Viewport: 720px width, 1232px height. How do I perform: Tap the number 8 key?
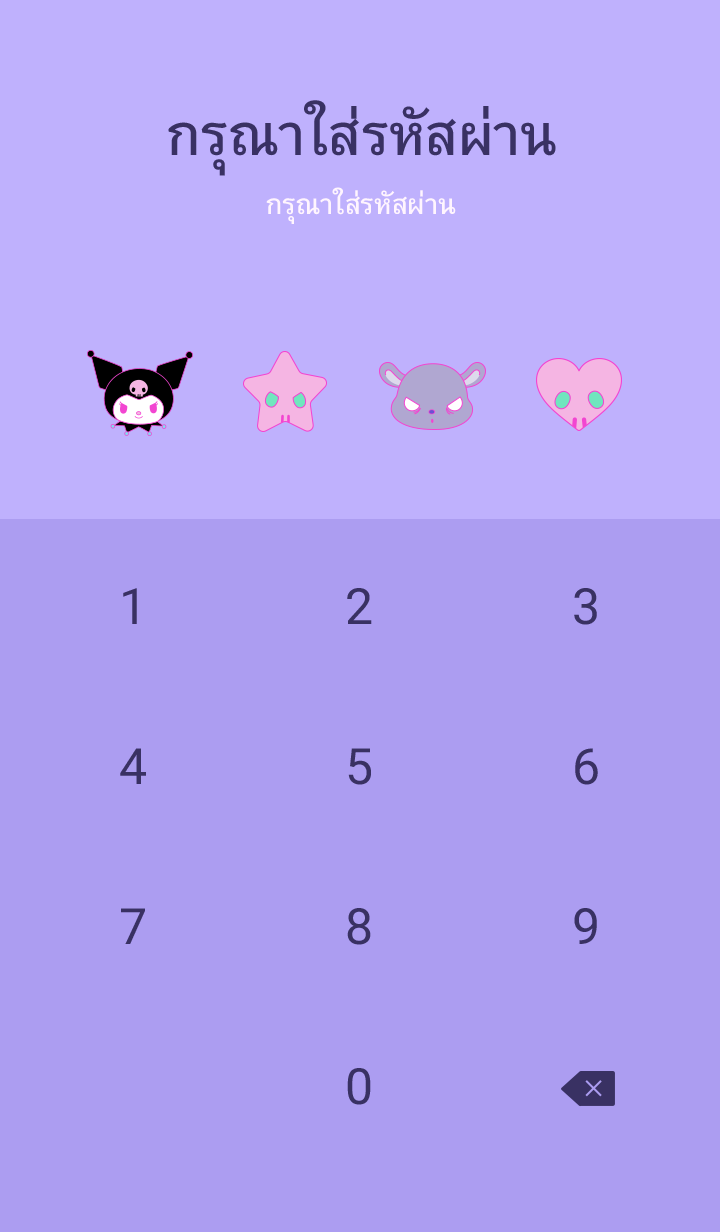[x=359, y=927]
